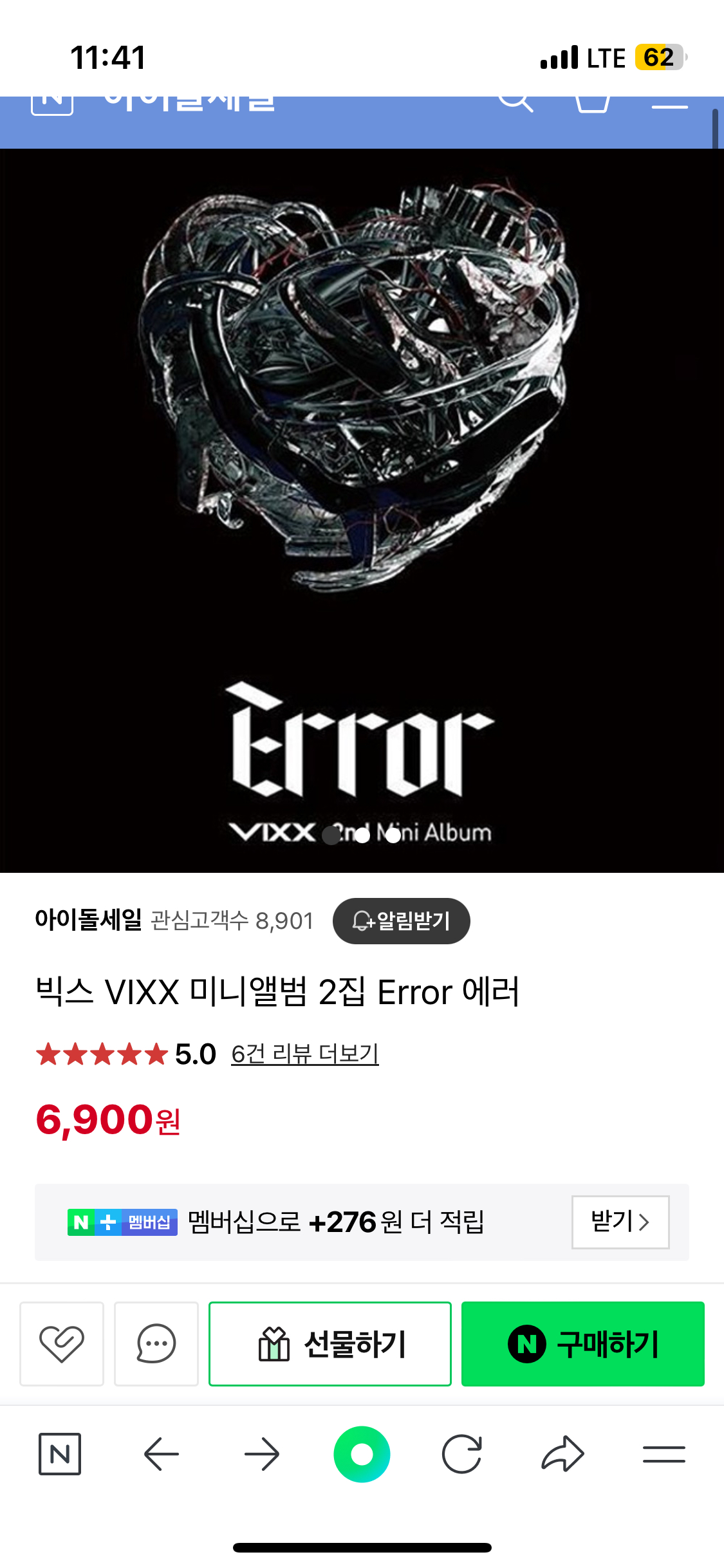Tap the green circle Naver search button
724x1568 pixels.
(x=362, y=1453)
